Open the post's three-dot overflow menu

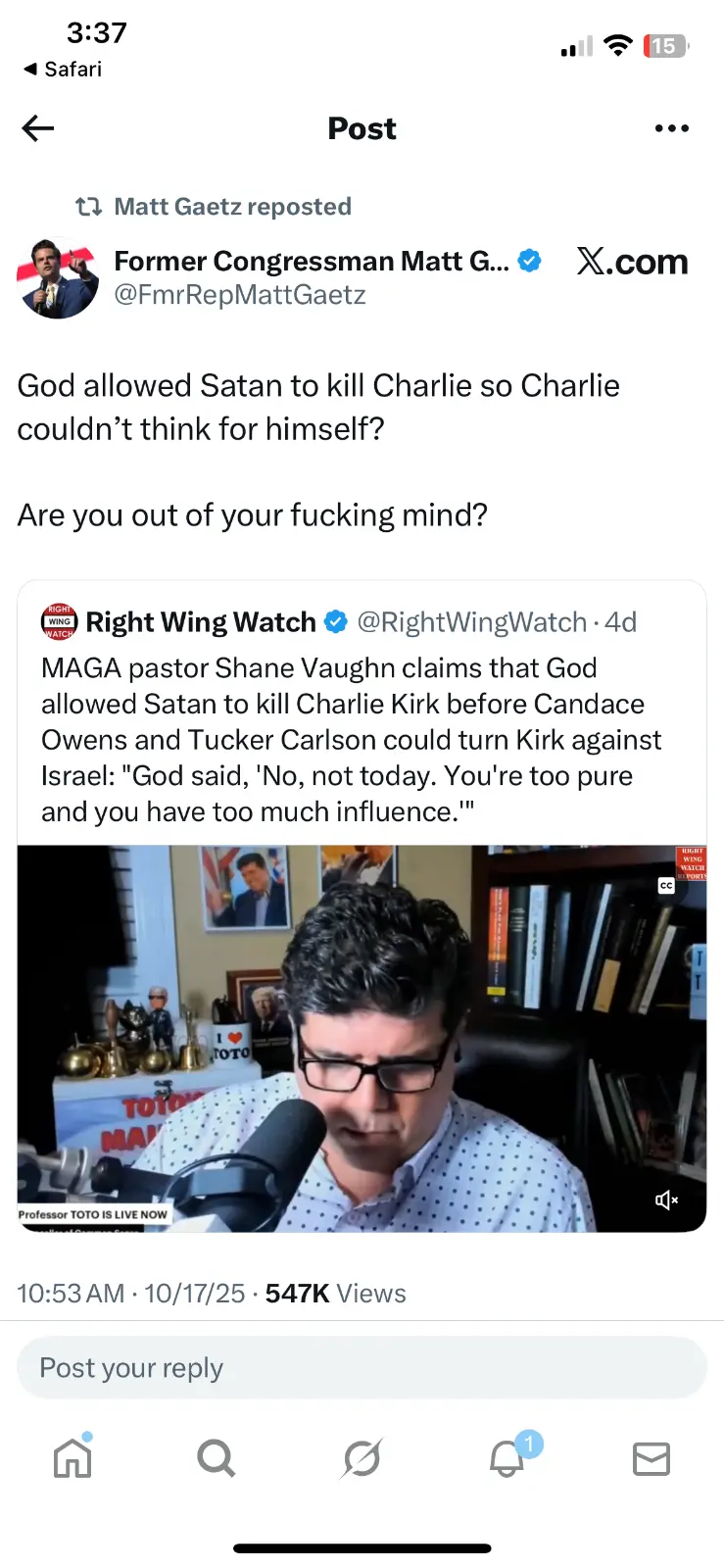pyautogui.click(x=671, y=128)
